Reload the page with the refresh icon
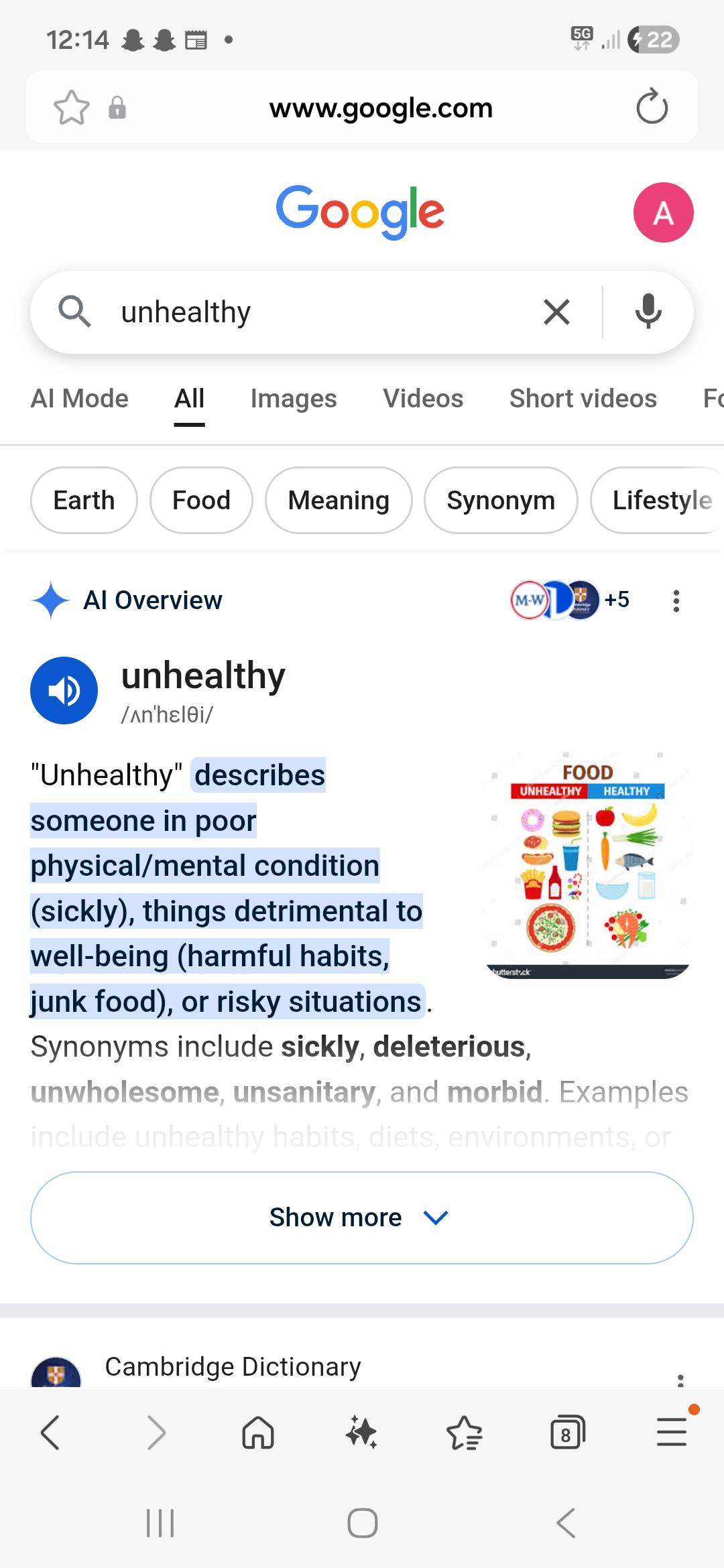This screenshot has width=724, height=1568. (x=652, y=107)
